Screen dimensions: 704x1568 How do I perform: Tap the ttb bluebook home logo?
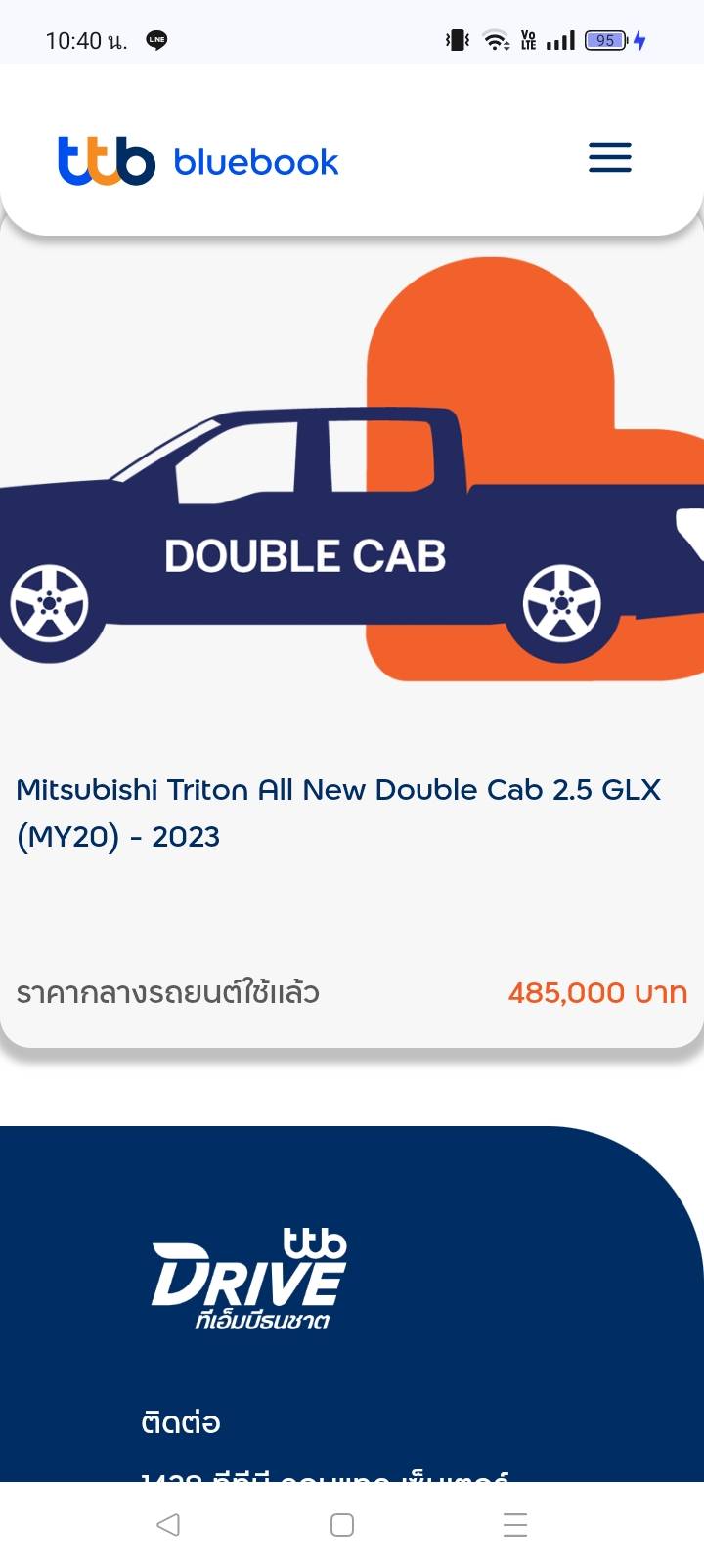pyautogui.click(x=198, y=160)
